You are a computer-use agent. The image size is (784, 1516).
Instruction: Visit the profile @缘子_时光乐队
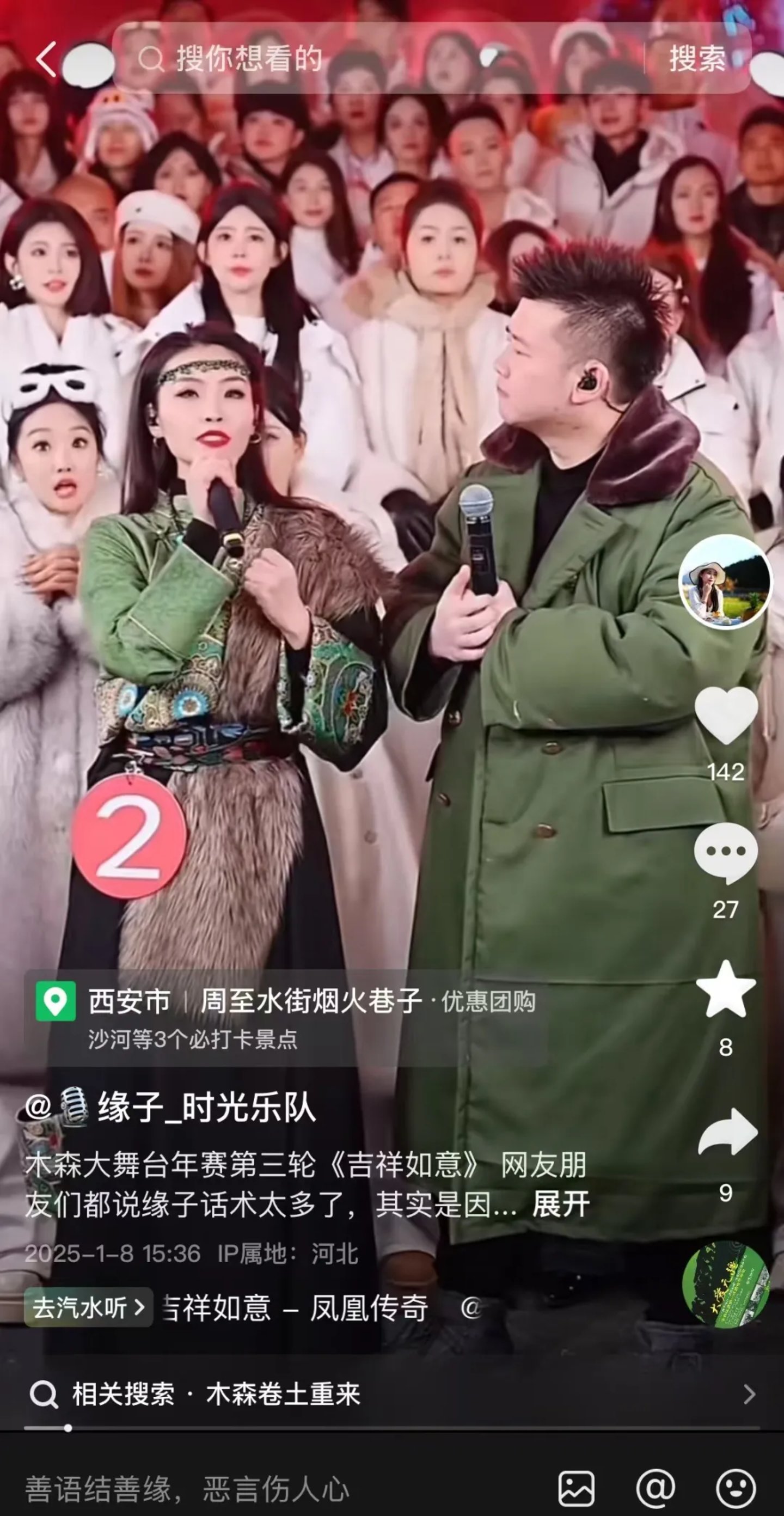[x=206, y=1108]
